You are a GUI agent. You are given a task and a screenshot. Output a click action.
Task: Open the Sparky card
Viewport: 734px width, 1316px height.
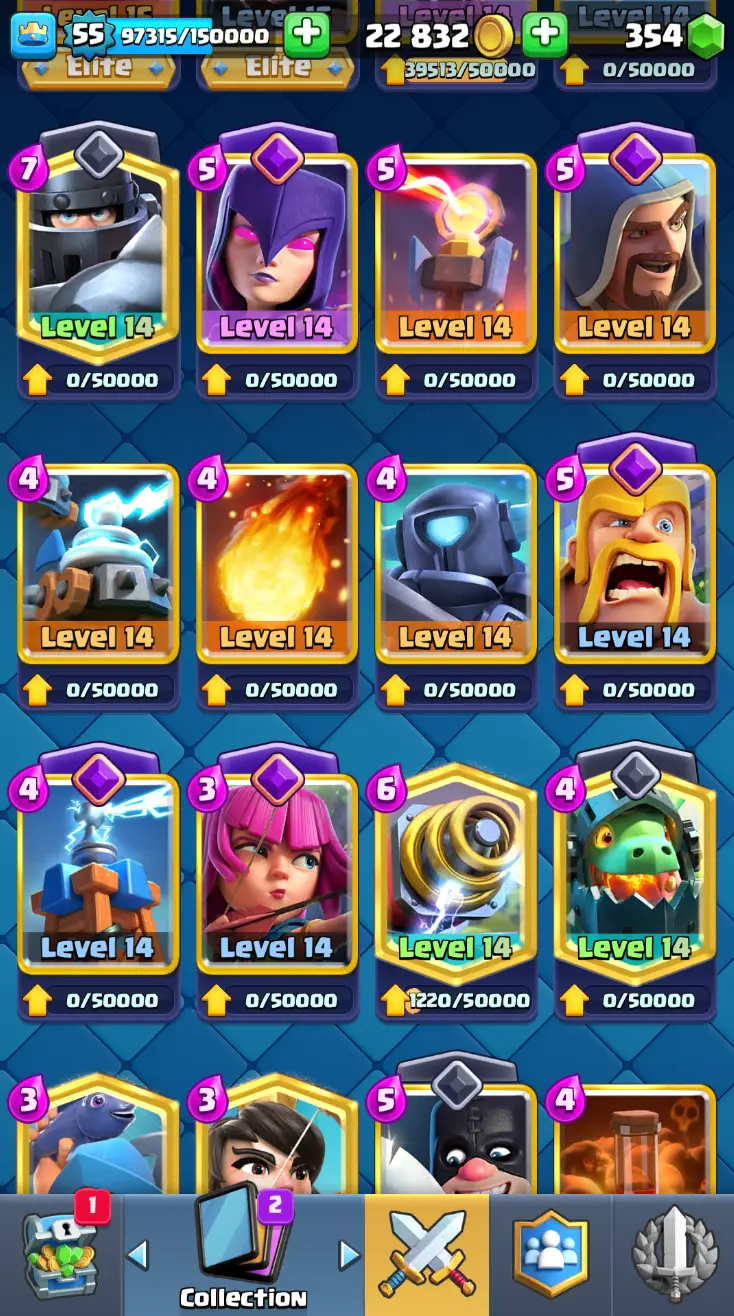point(455,870)
